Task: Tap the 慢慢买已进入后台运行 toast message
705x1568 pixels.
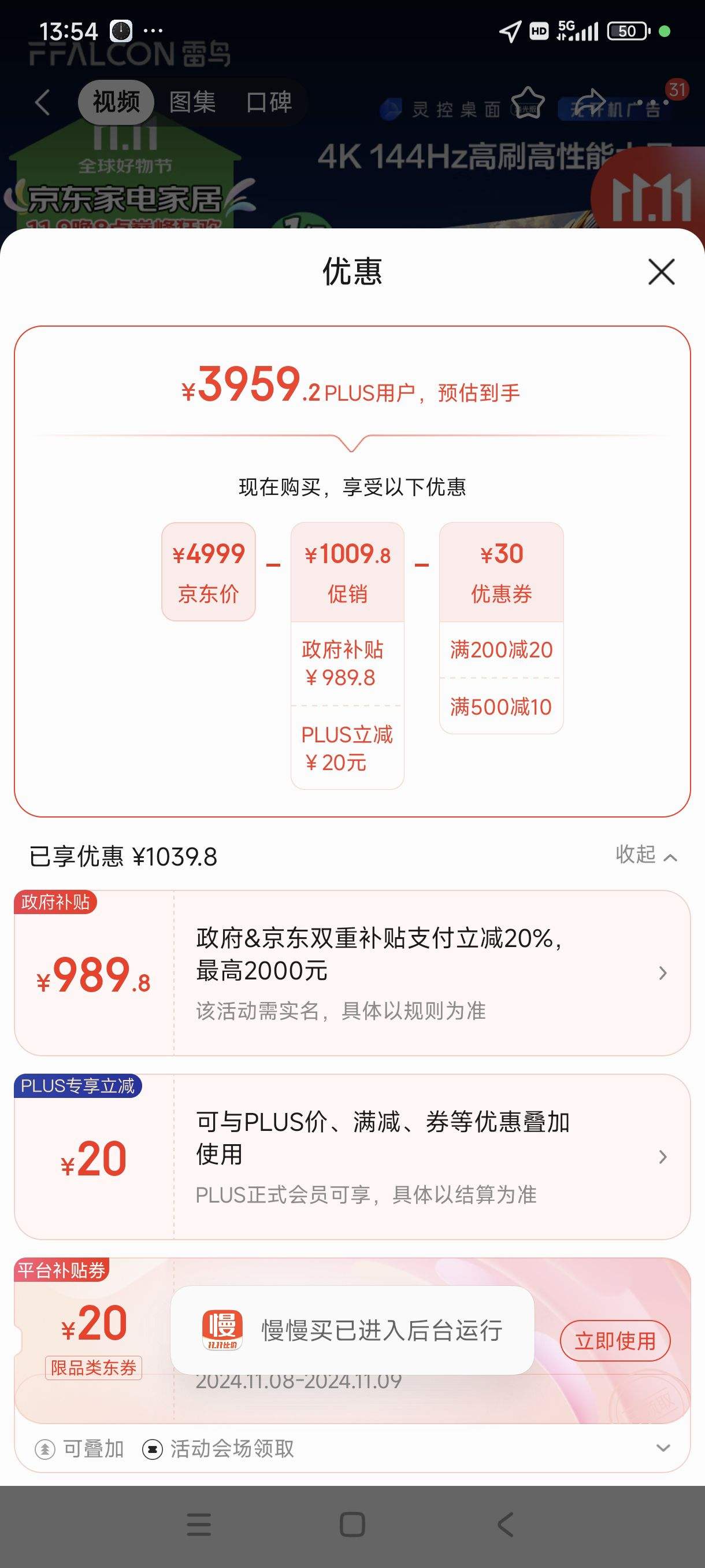Action: pyautogui.click(x=381, y=1332)
